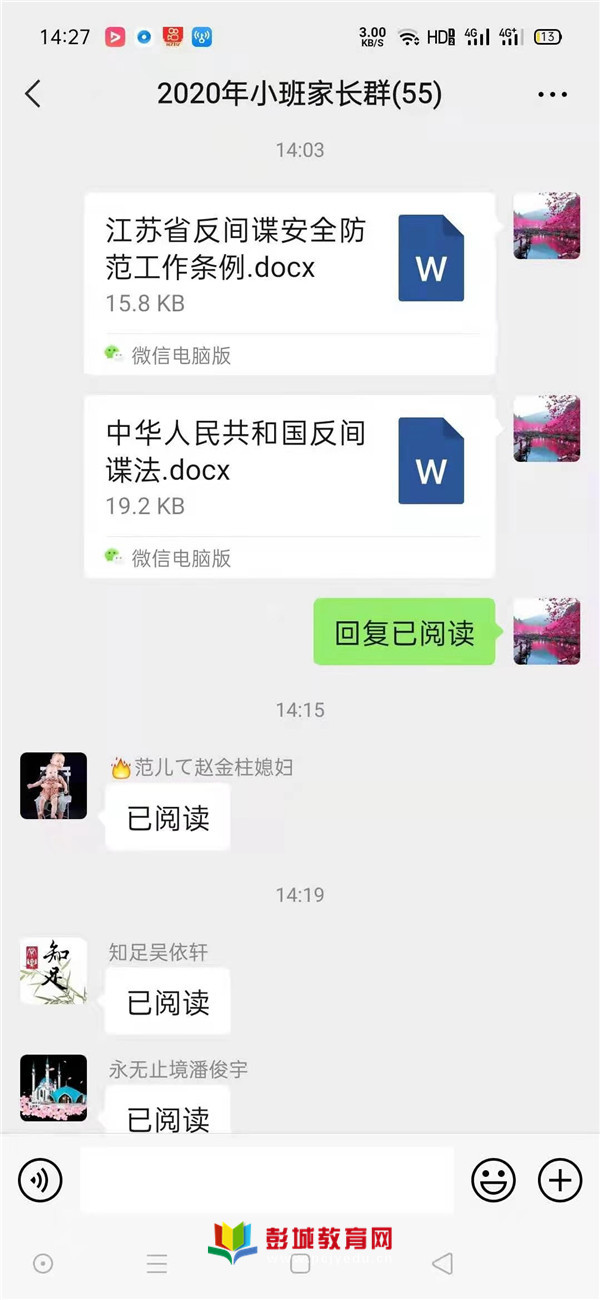This screenshot has height=1300, width=600.
Task: View profile of 知足吴依轩
Action: point(53,970)
